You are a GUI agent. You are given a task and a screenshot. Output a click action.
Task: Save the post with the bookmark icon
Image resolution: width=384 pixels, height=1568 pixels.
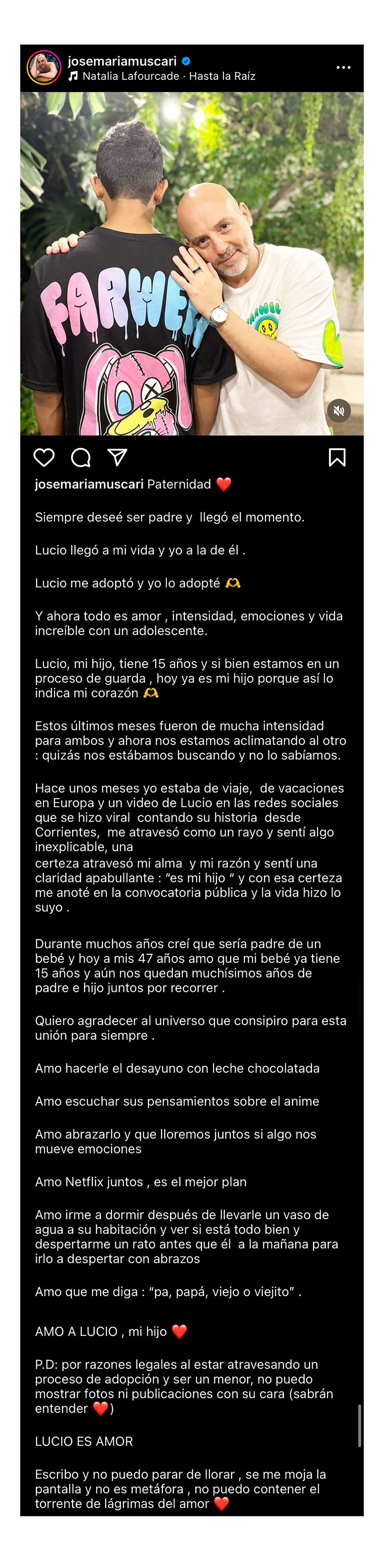click(337, 457)
